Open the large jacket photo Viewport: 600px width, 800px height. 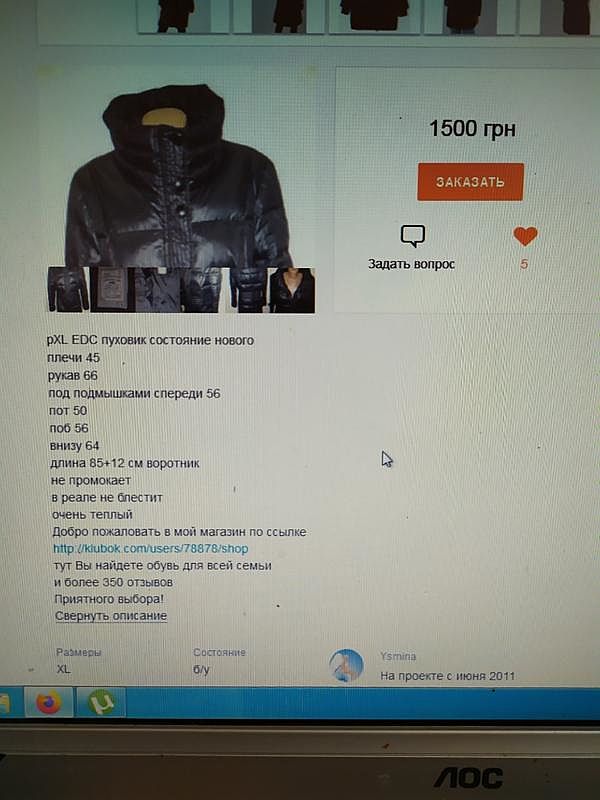(177, 176)
